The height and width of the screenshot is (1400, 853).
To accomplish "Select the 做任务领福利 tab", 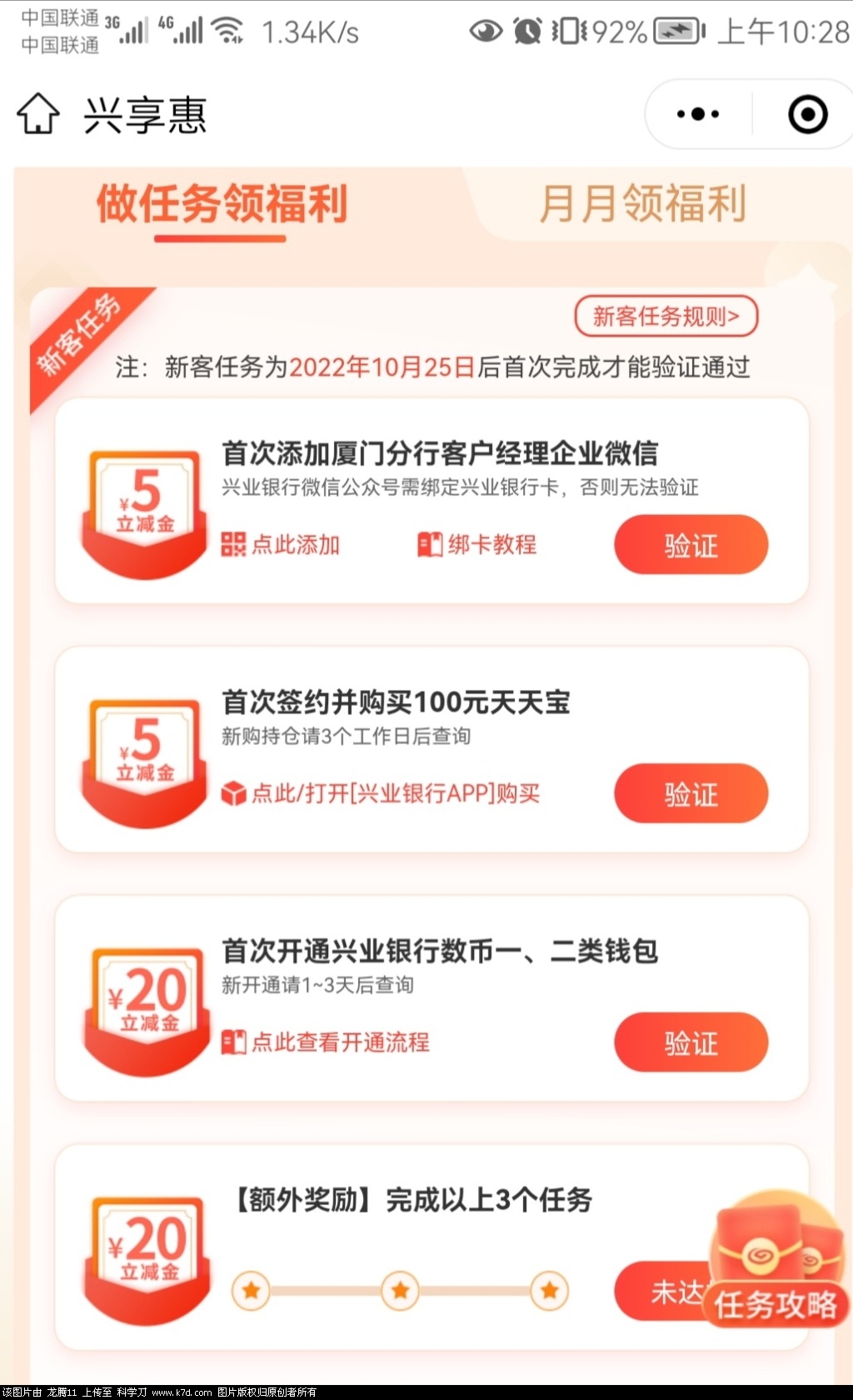I will point(222,204).
